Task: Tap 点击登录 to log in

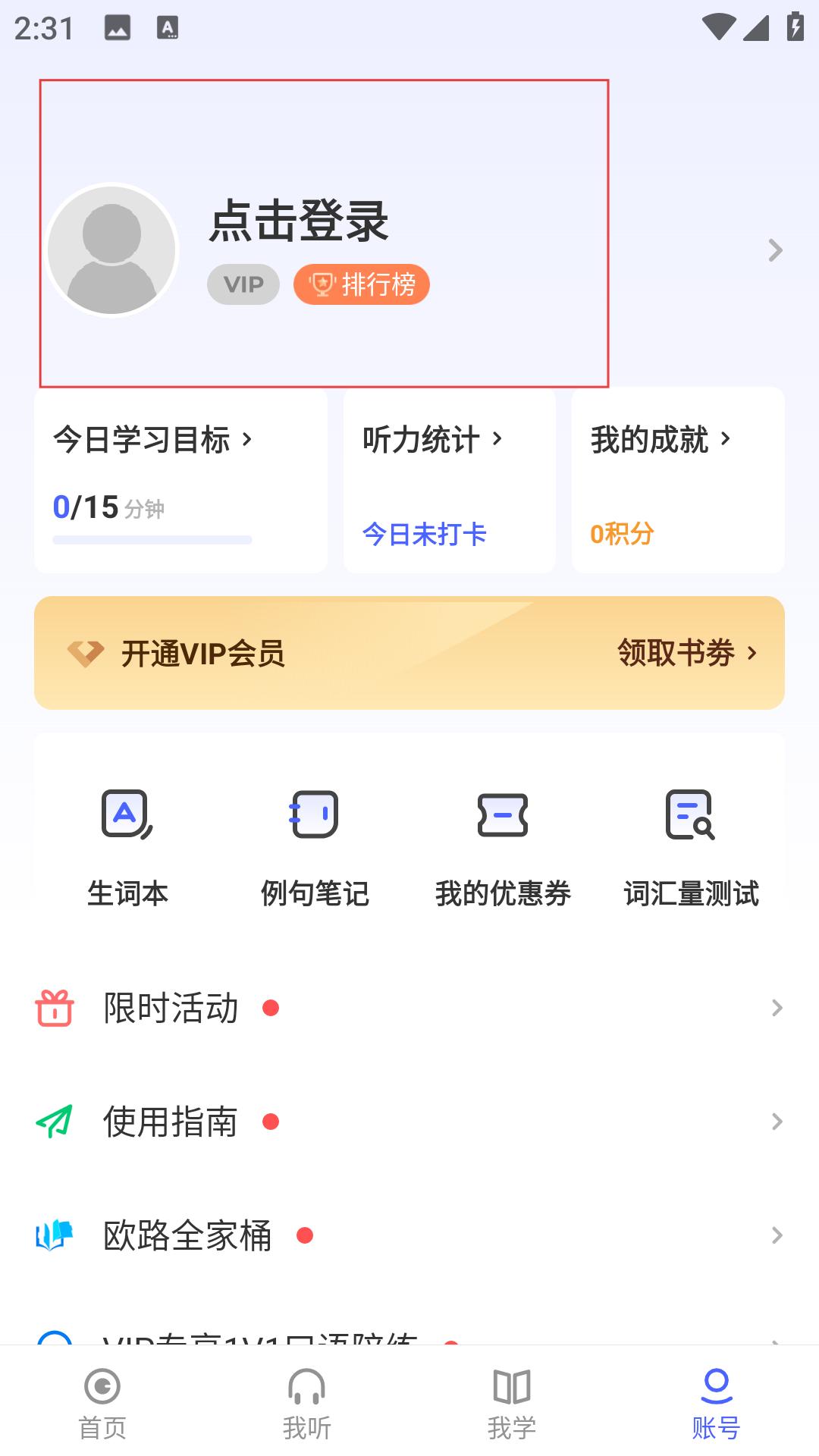Action: click(299, 221)
